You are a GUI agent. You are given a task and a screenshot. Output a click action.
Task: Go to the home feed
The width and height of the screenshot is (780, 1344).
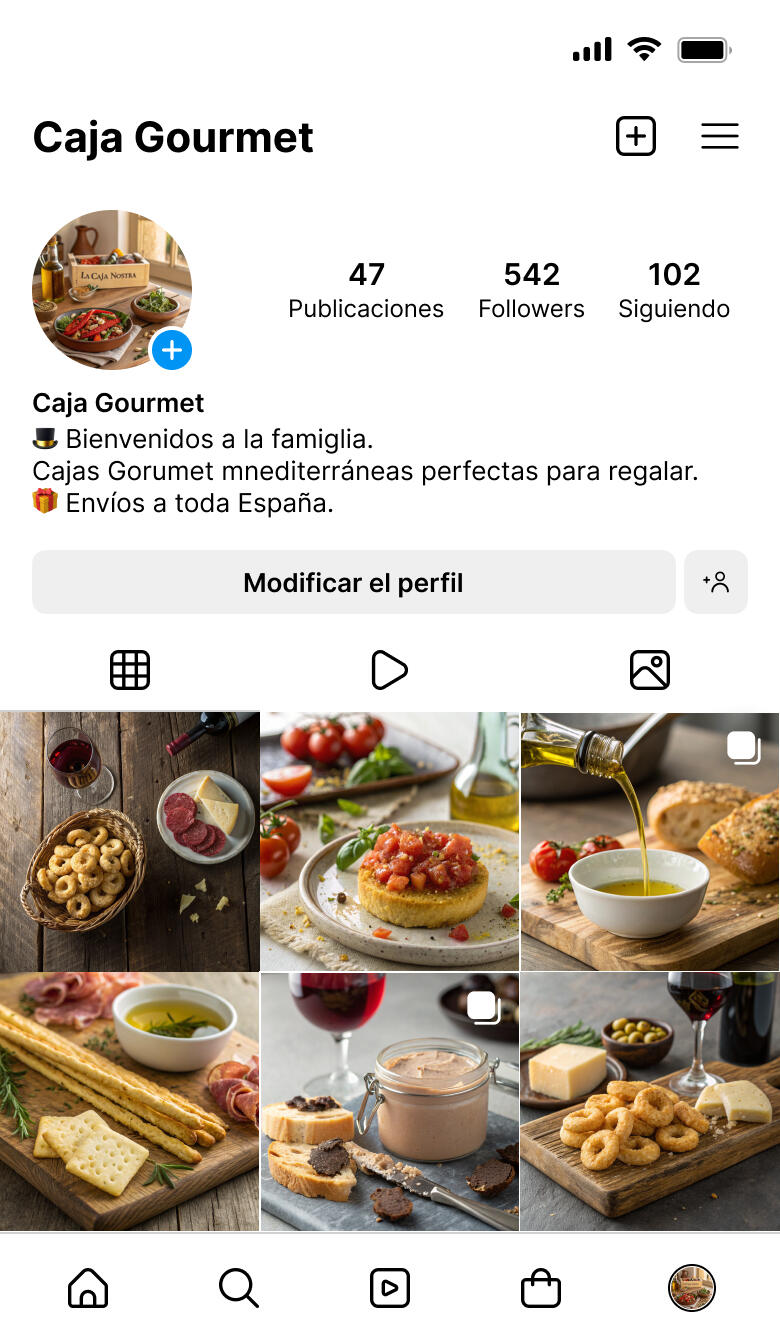[x=88, y=1288]
